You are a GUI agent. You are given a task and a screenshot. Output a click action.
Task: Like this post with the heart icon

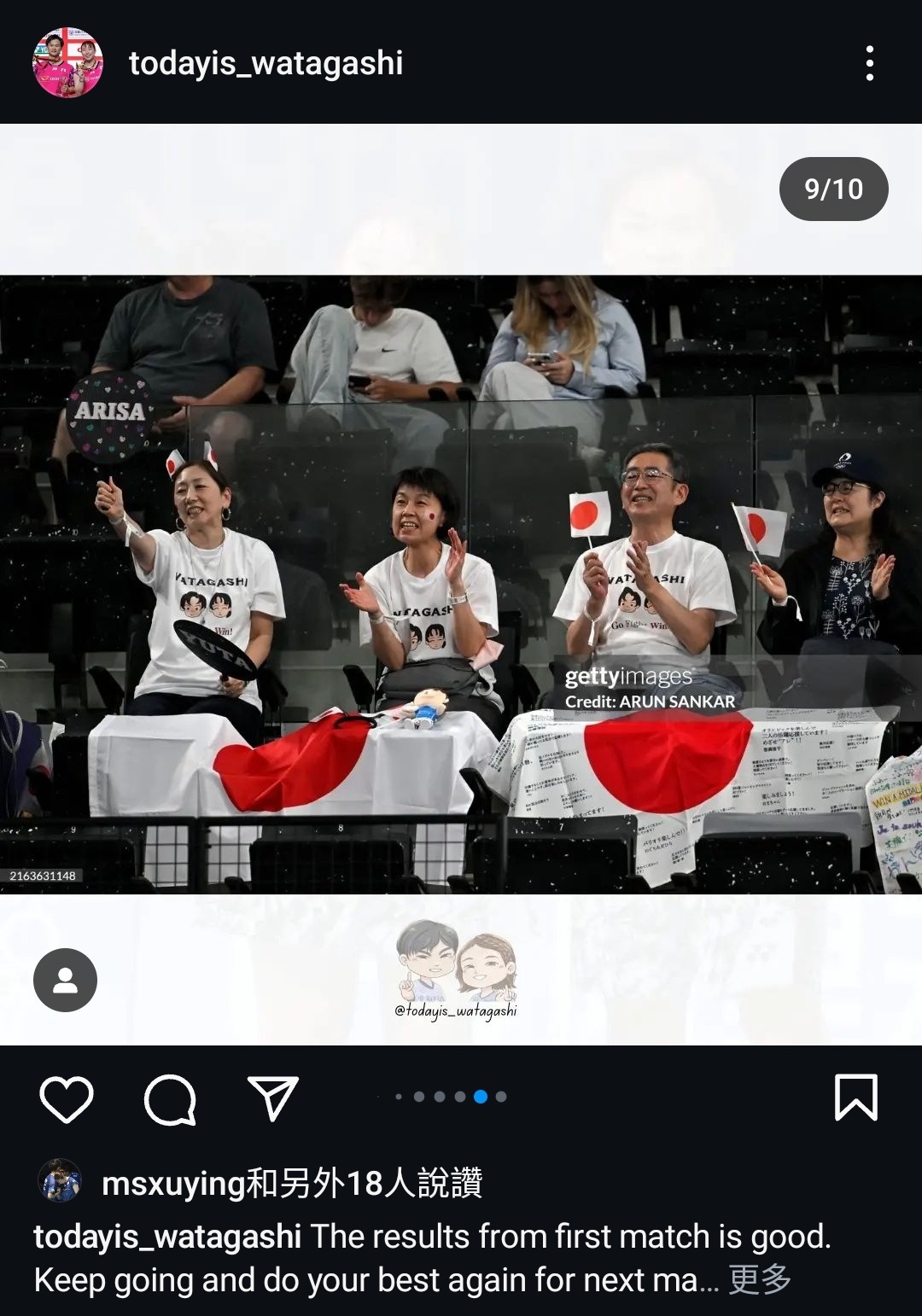click(x=67, y=1098)
